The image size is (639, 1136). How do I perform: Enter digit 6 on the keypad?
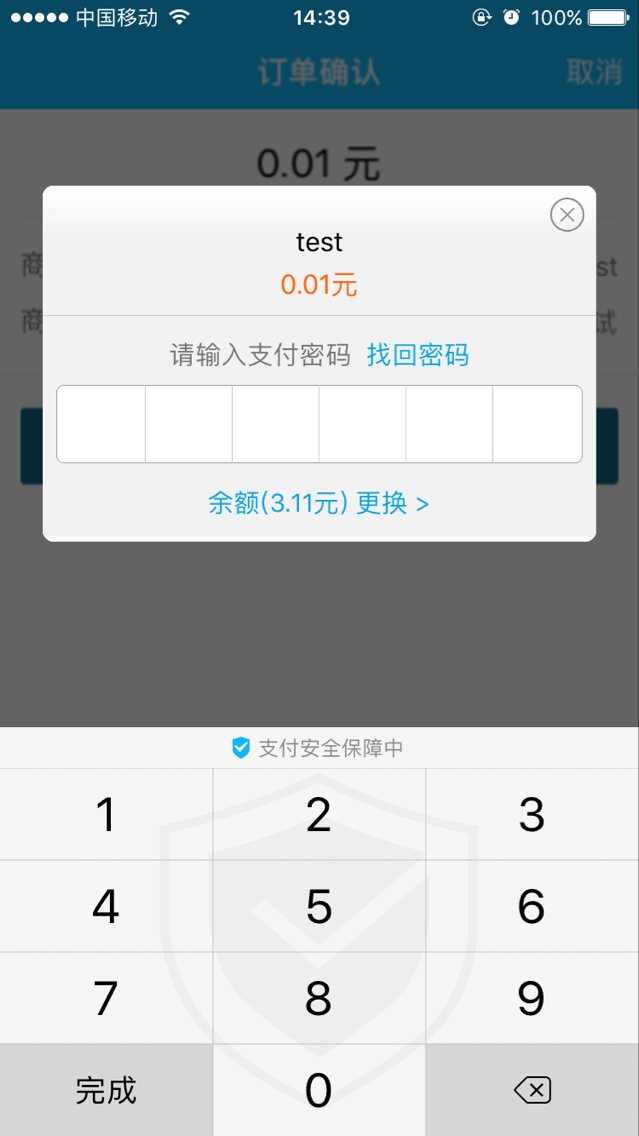[532, 907]
